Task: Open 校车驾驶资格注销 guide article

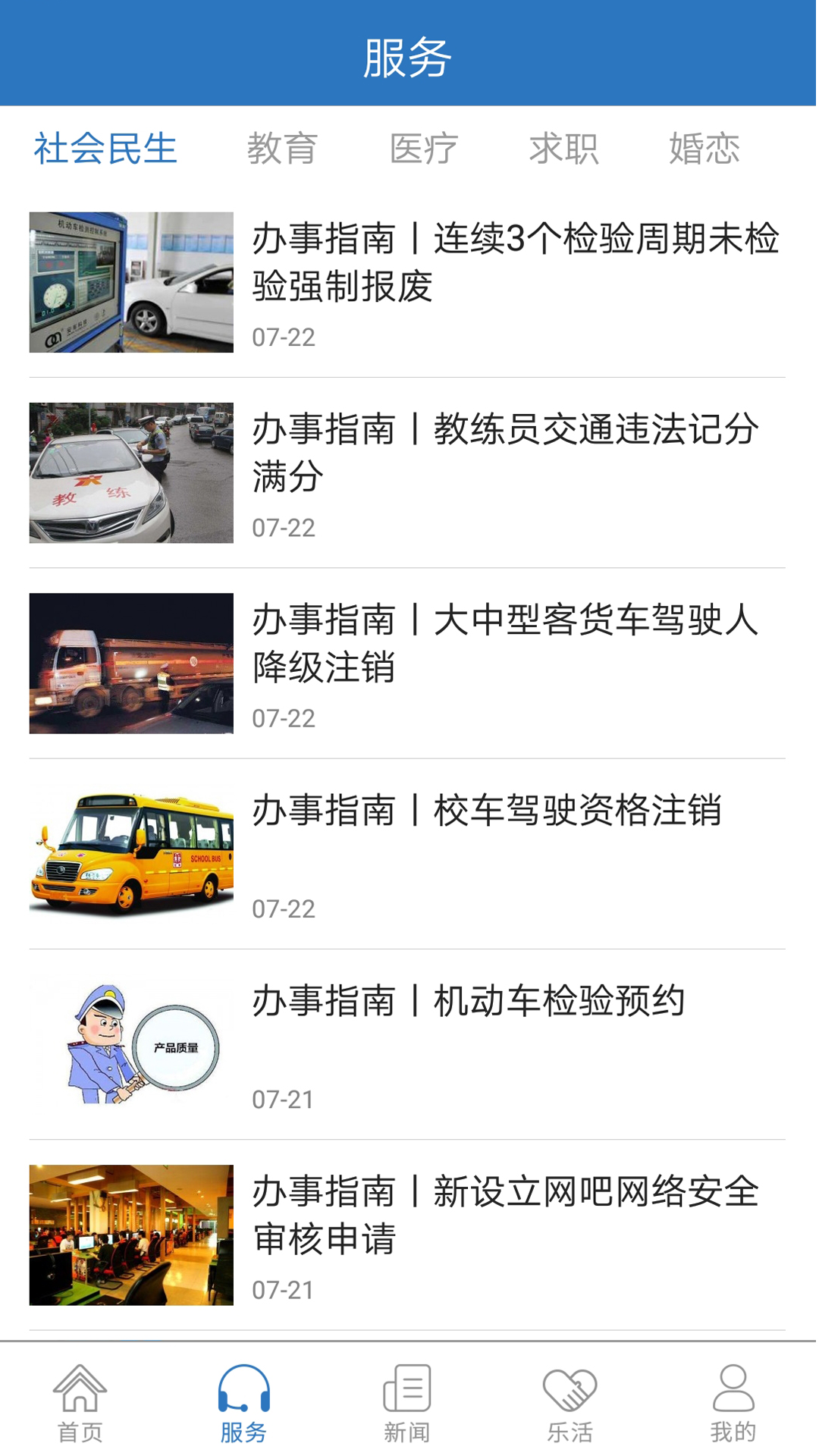Action: (489, 809)
